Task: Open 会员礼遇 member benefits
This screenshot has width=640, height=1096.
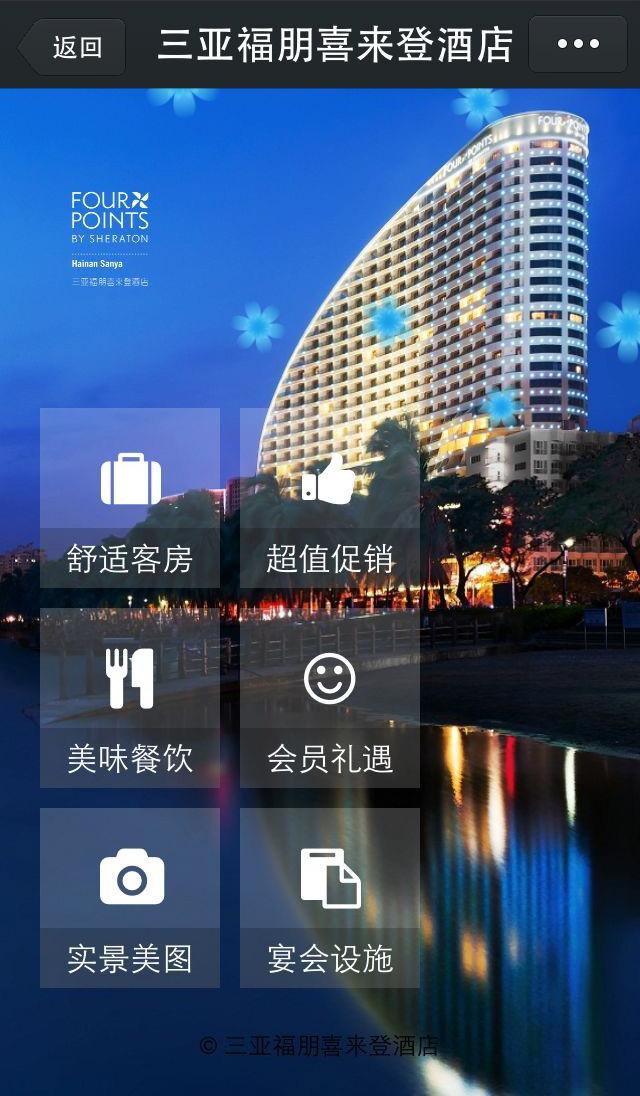Action: coord(330,698)
